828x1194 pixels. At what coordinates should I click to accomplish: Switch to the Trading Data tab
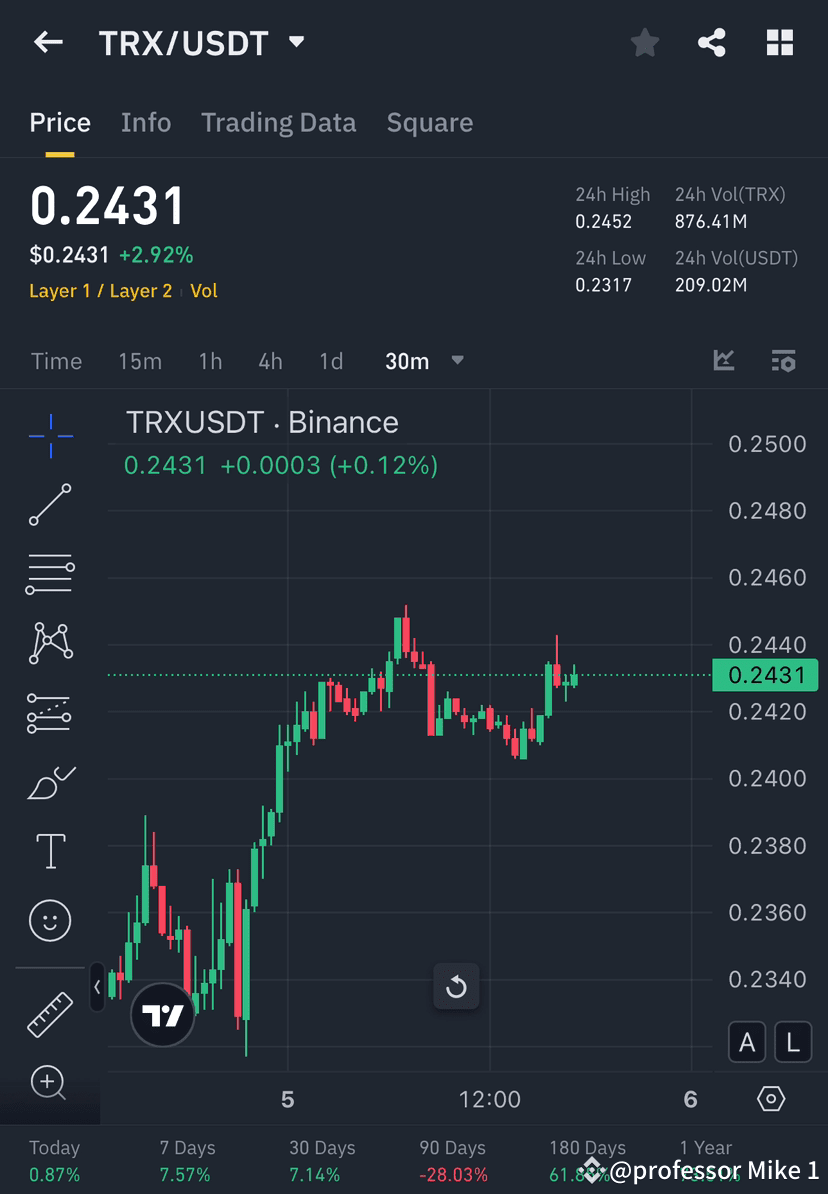pos(278,122)
